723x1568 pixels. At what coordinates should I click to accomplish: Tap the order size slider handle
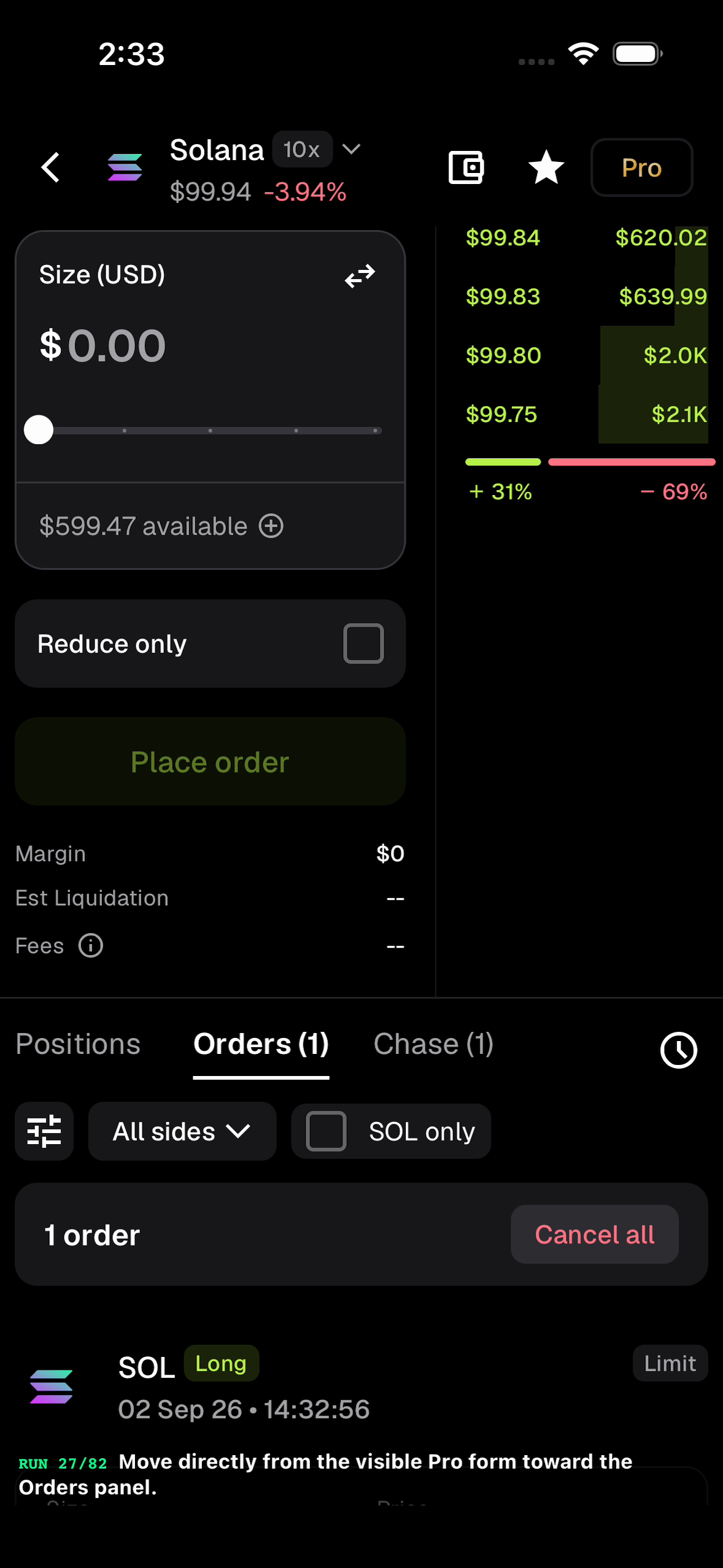(39, 429)
